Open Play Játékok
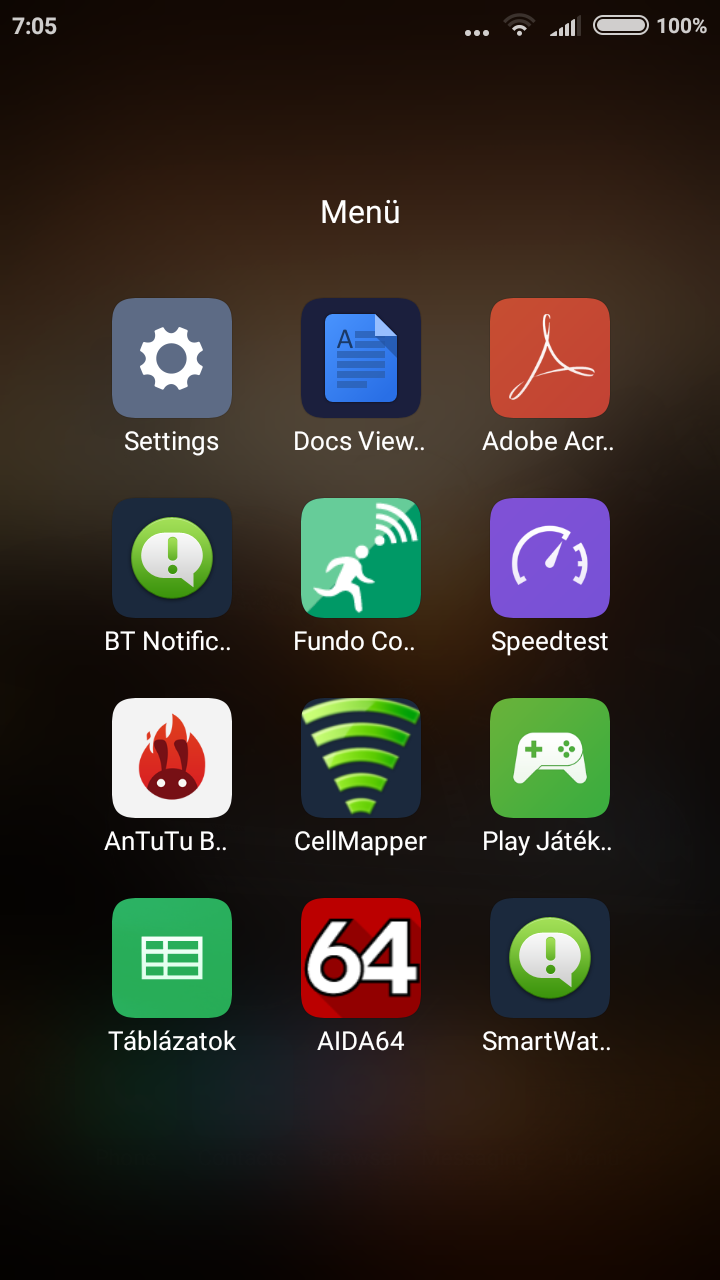Screen dimensions: 720x1280 pos(550,758)
